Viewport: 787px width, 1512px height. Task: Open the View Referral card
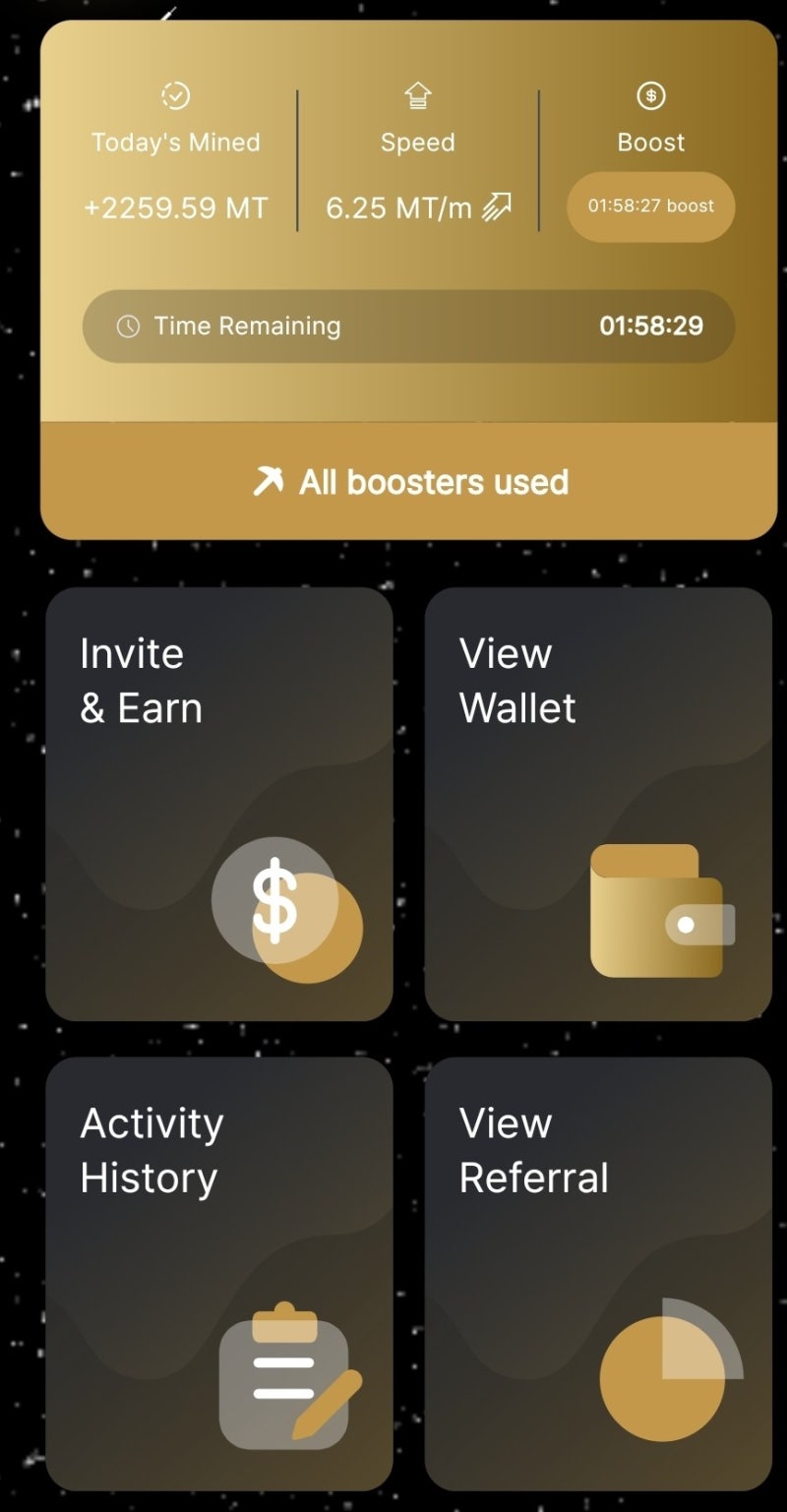(x=598, y=1273)
